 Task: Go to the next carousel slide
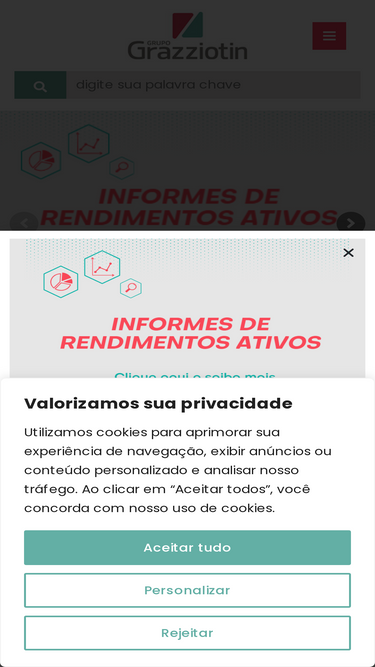click(x=351, y=223)
